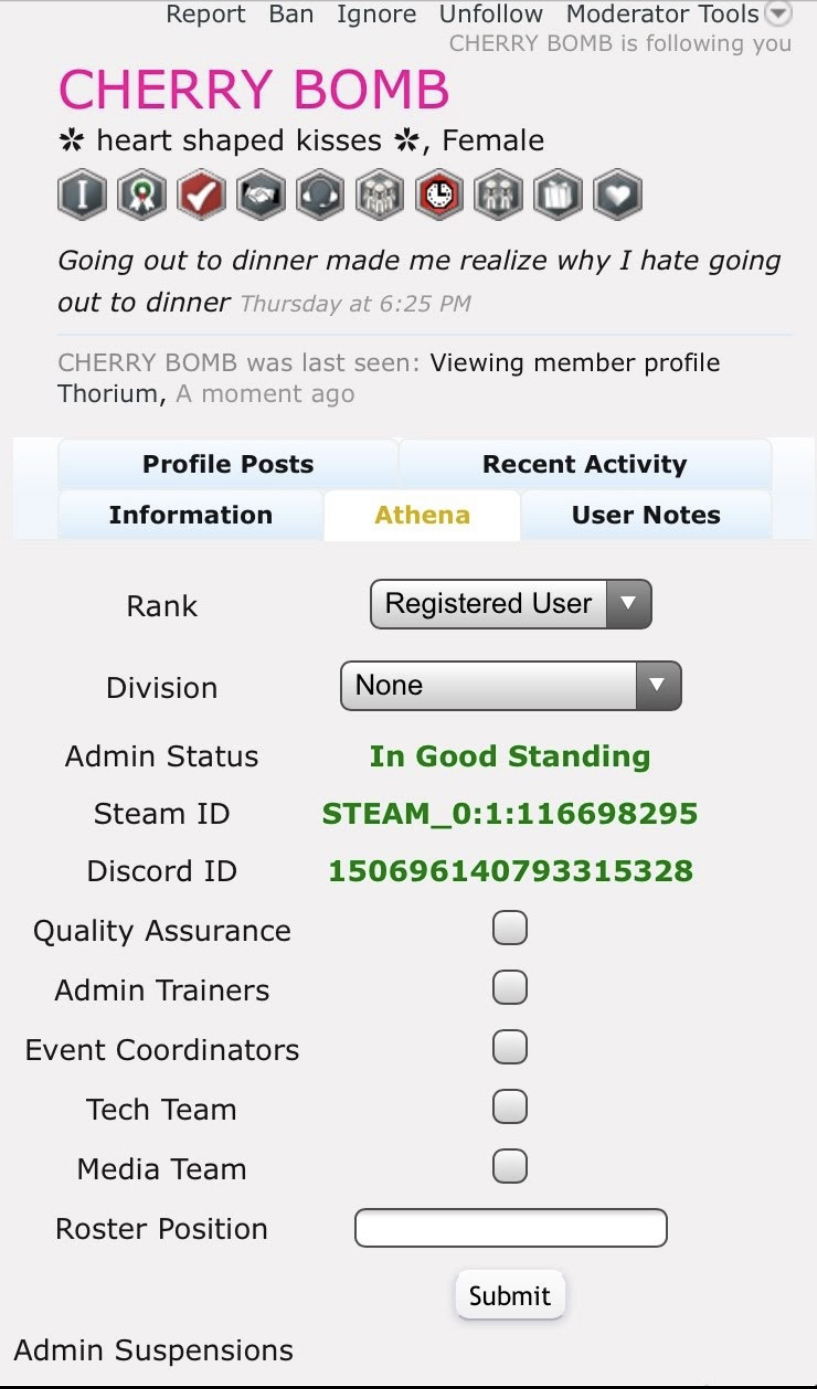Check the Event Coordinators box
This screenshot has height=1389, width=817.
[510, 1048]
